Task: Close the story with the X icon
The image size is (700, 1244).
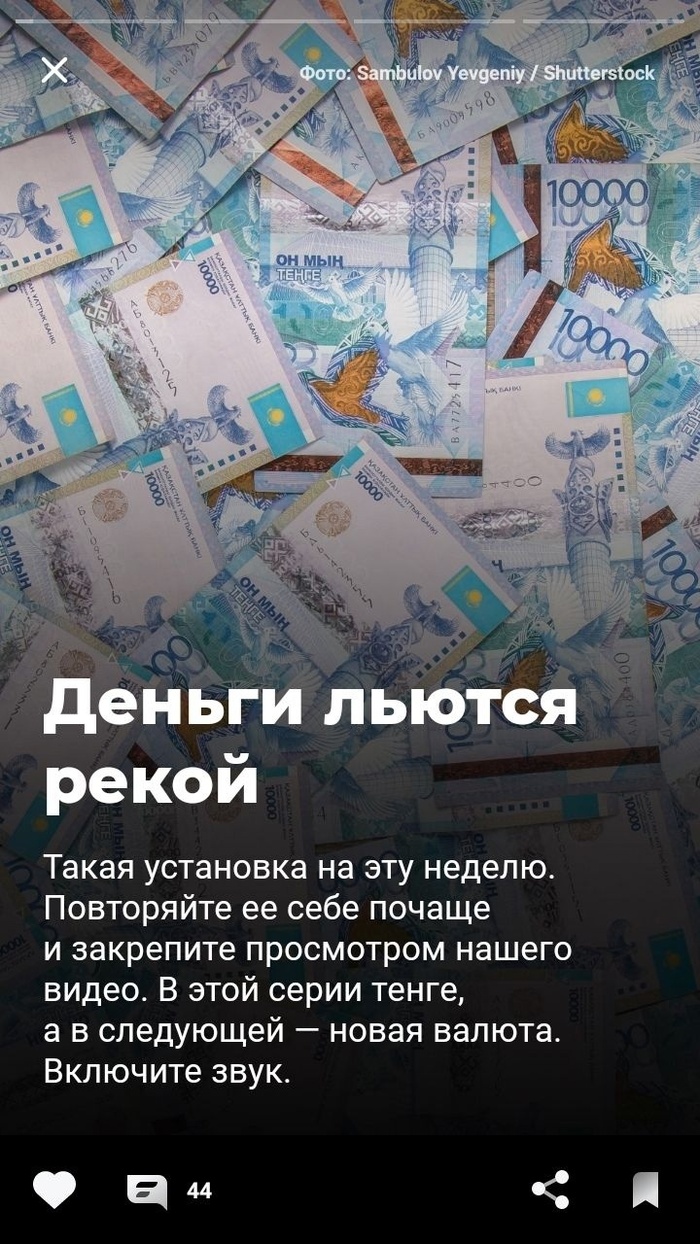Action: 54,70
